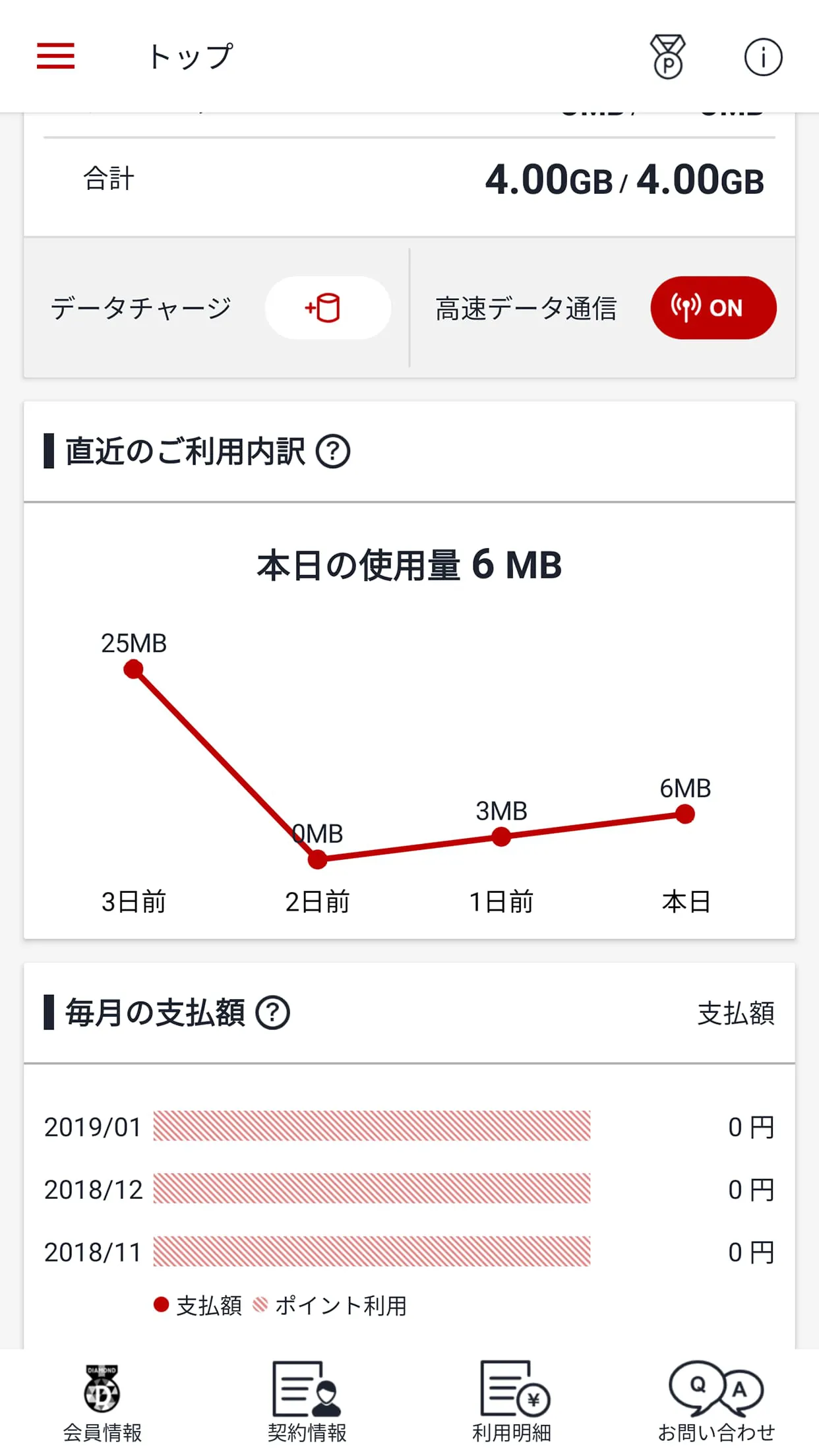Toggle the ポイント利用 legend item
Viewport: 819px width, 1456px height.
340,1304
